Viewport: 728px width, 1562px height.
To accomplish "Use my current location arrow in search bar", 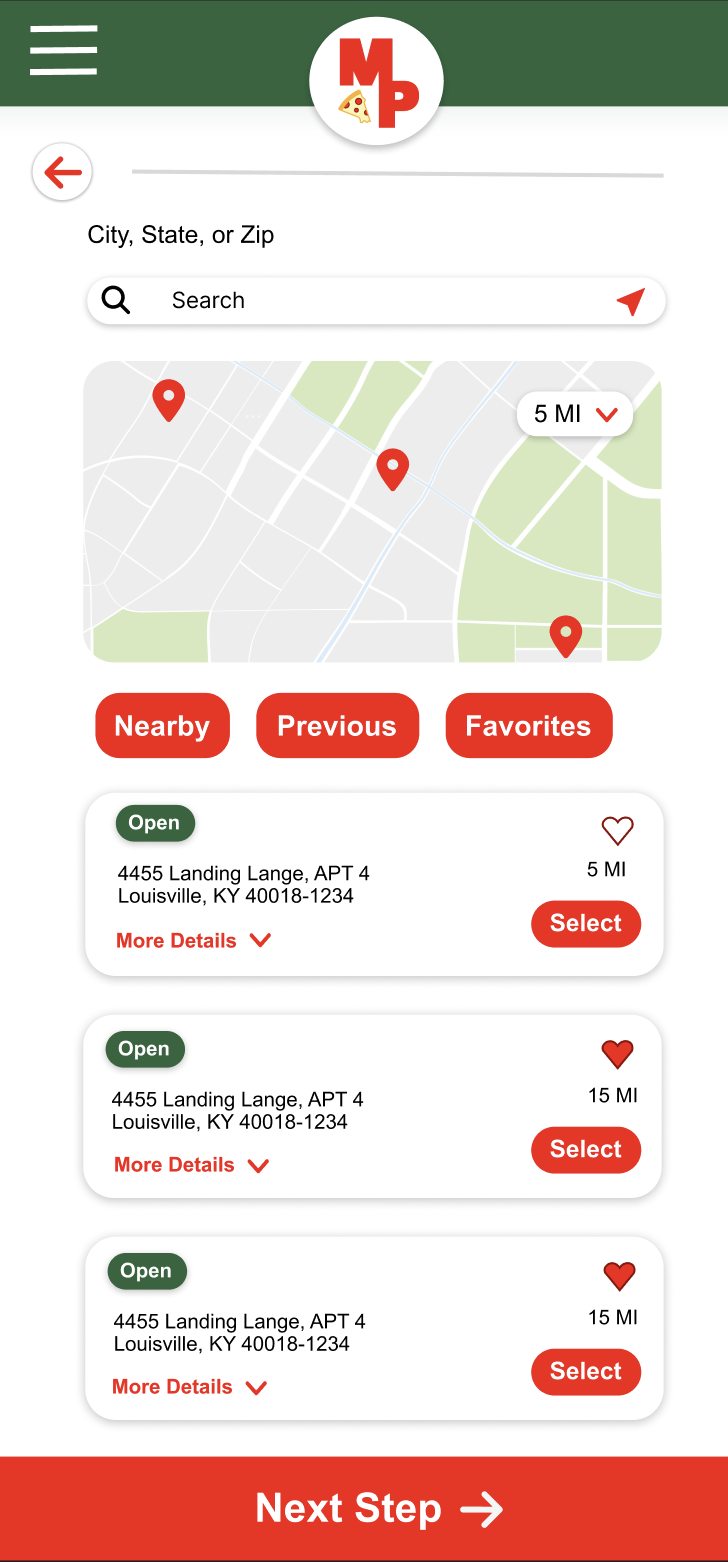I will pyautogui.click(x=630, y=301).
